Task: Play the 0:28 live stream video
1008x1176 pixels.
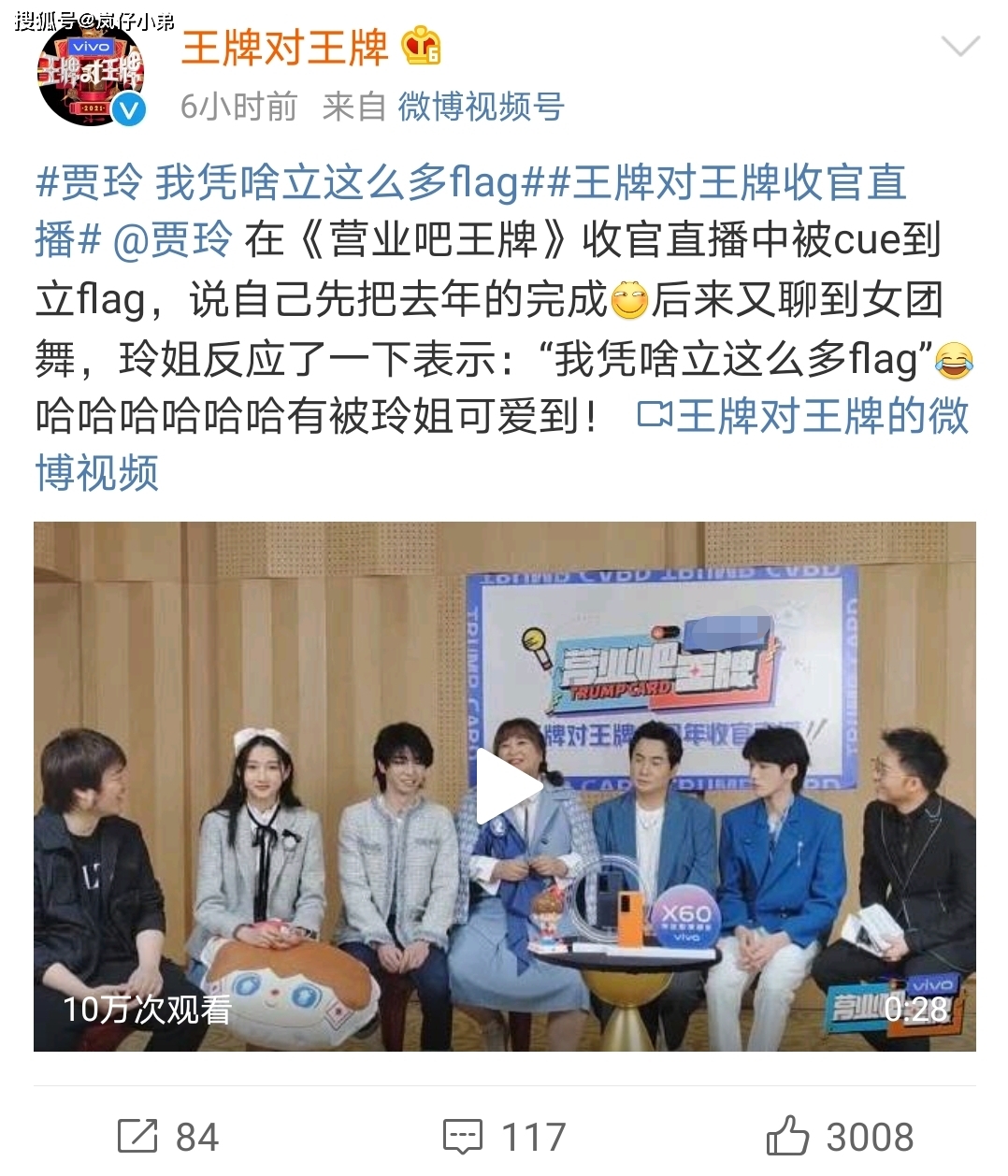Action: pos(505,786)
